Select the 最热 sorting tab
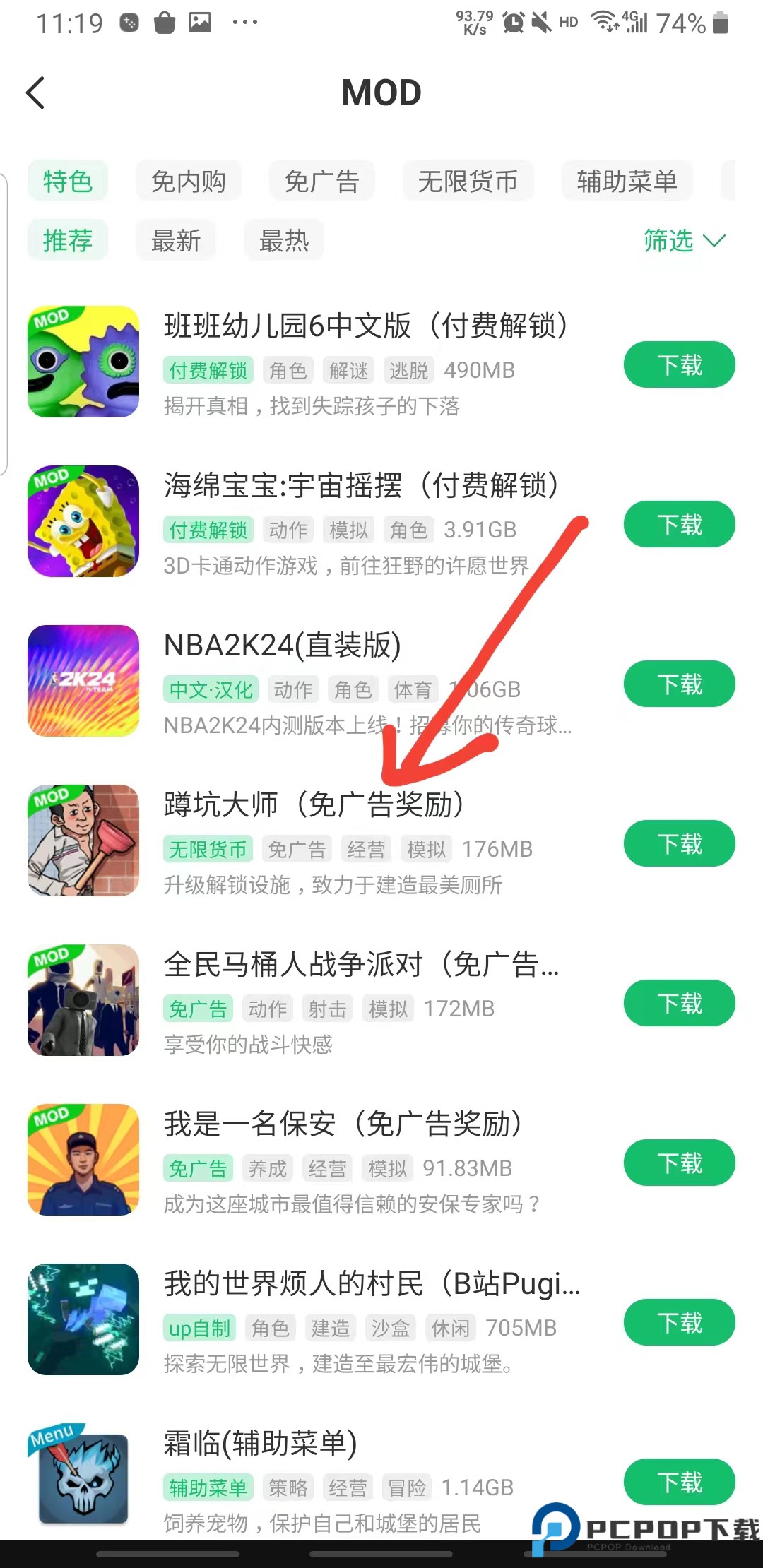This screenshot has height=1568, width=763. pos(284,240)
